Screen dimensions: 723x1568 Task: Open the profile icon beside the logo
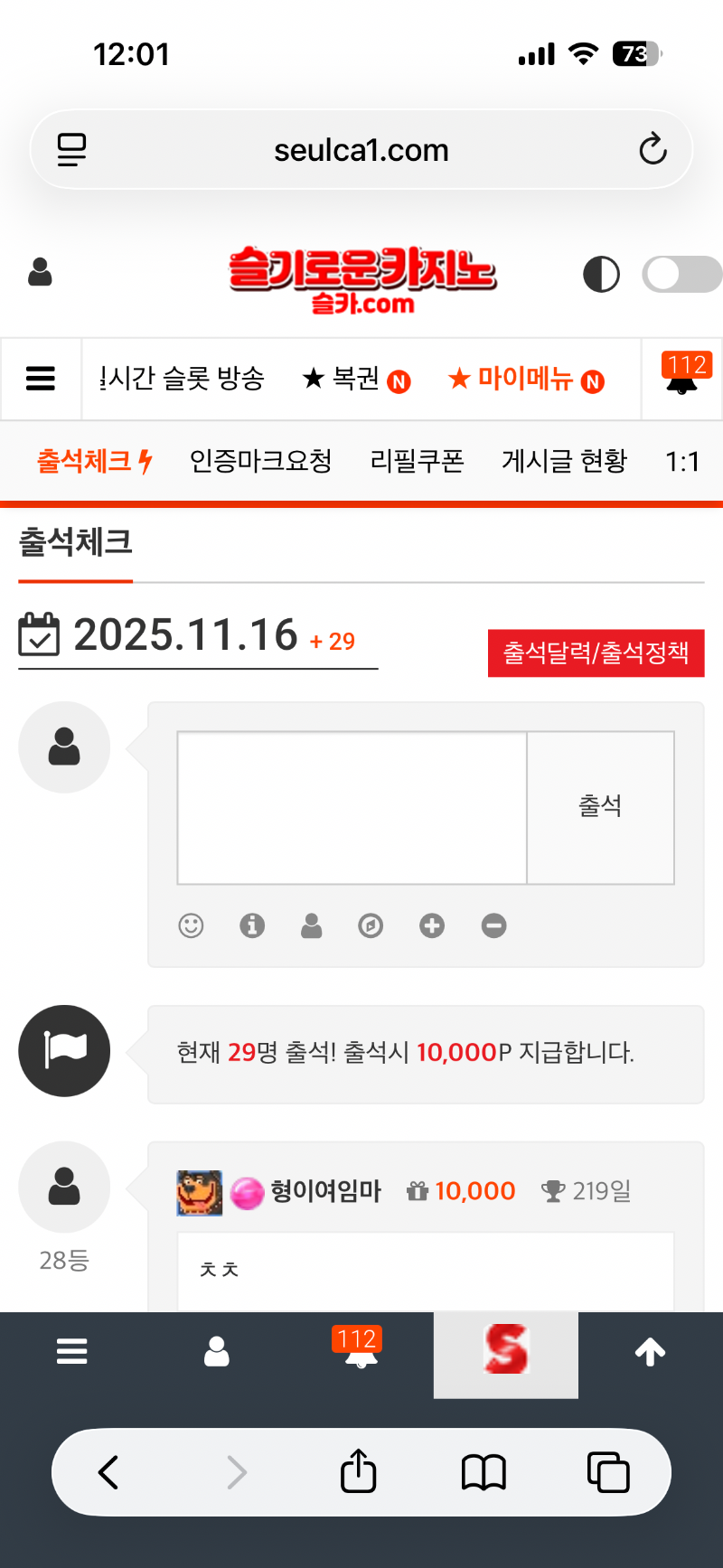41,272
